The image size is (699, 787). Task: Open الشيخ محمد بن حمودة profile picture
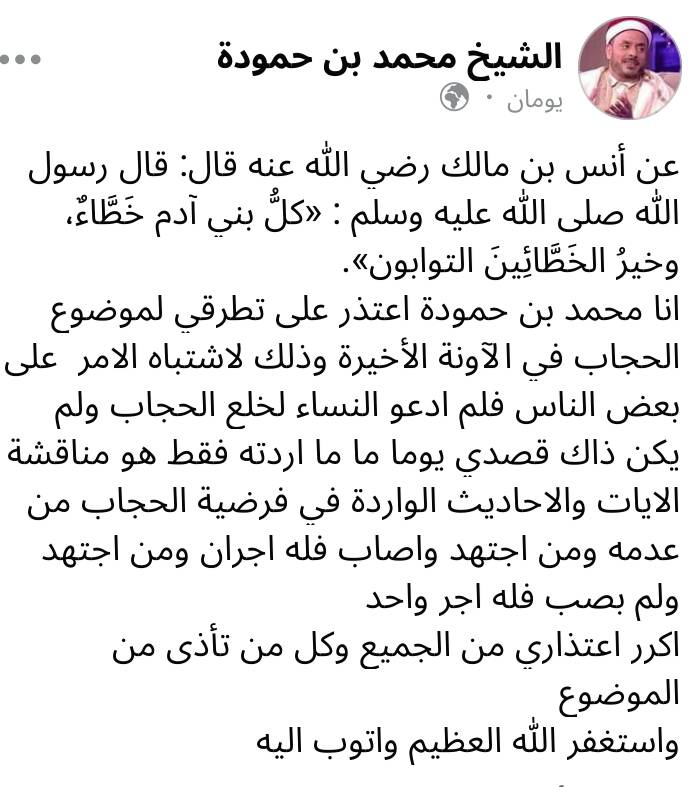point(631,67)
